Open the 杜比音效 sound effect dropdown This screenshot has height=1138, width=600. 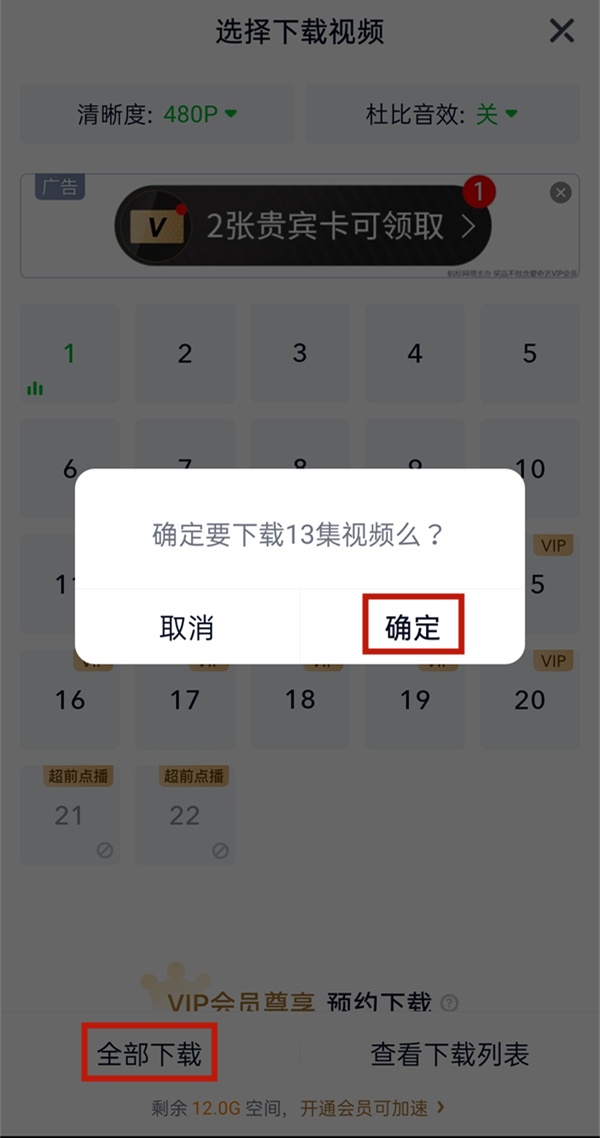tap(442, 115)
